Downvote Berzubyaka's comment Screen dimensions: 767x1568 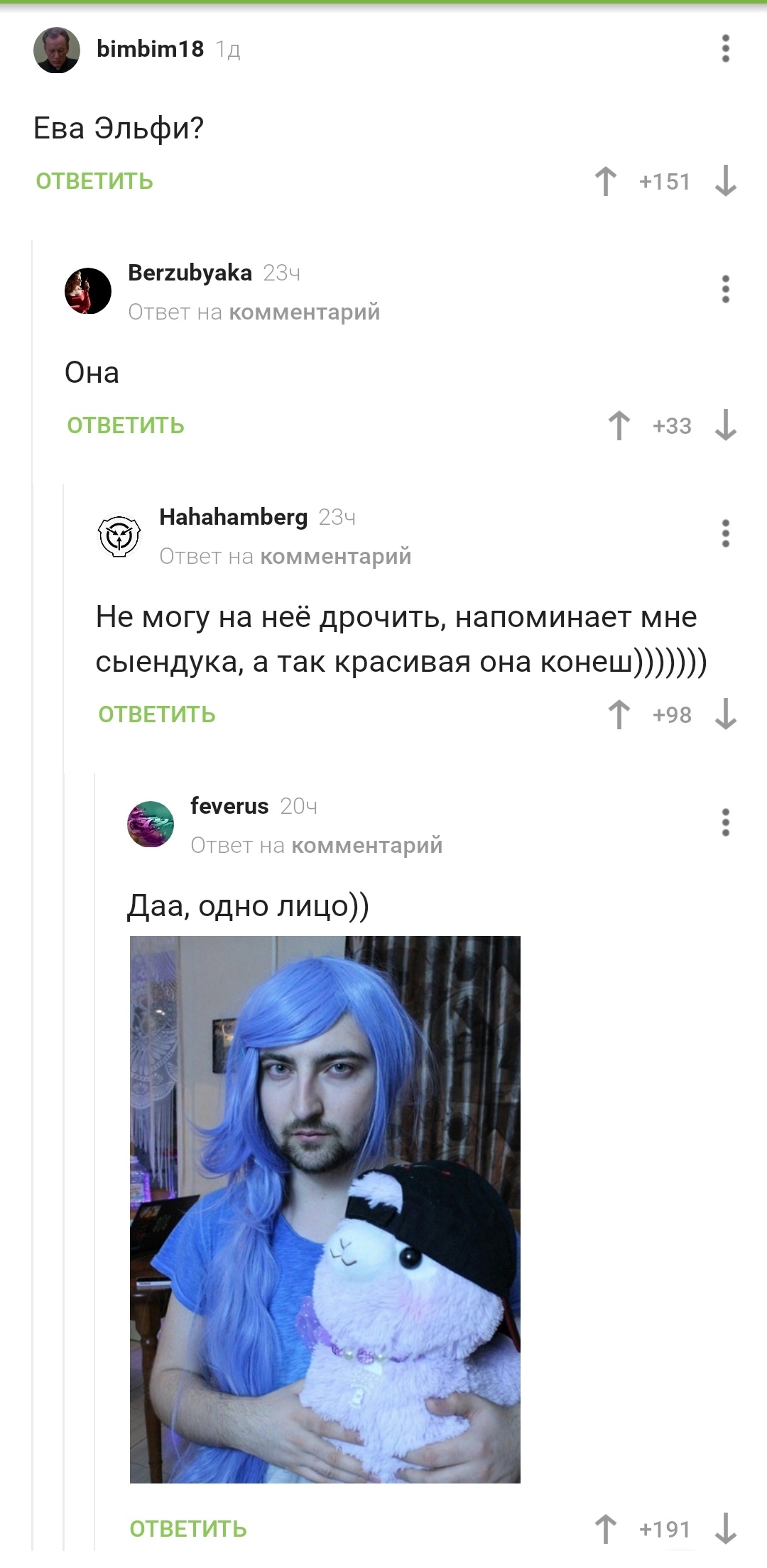pyautogui.click(x=725, y=425)
